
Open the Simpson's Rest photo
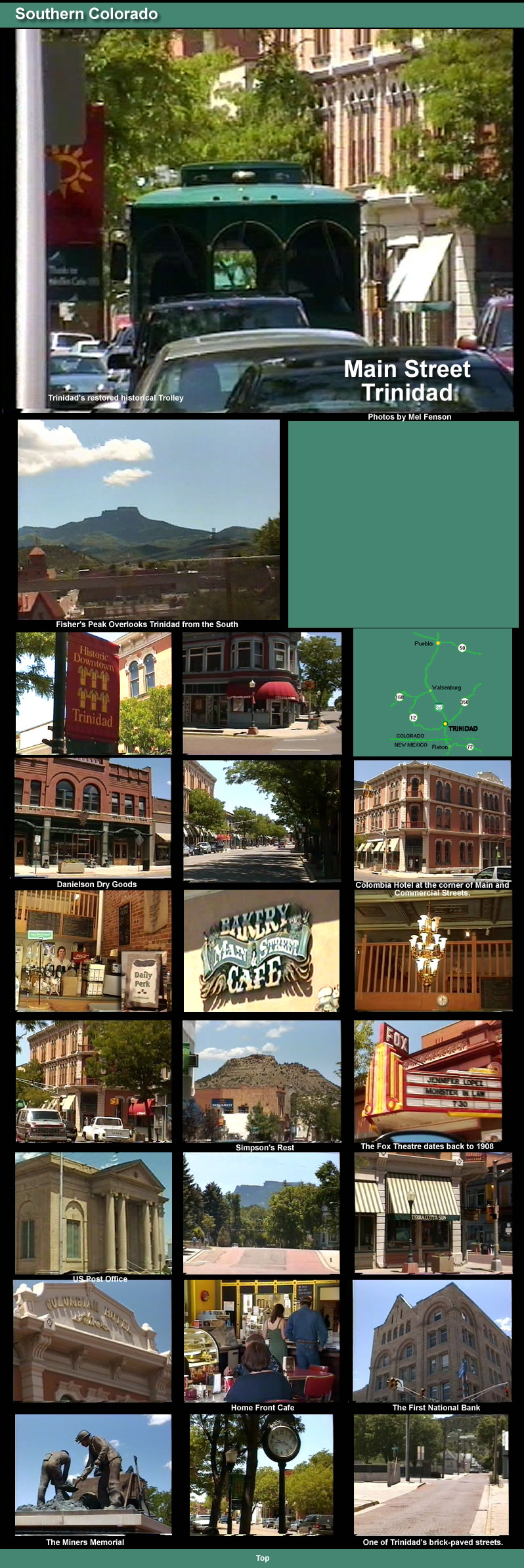[261, 1081]
